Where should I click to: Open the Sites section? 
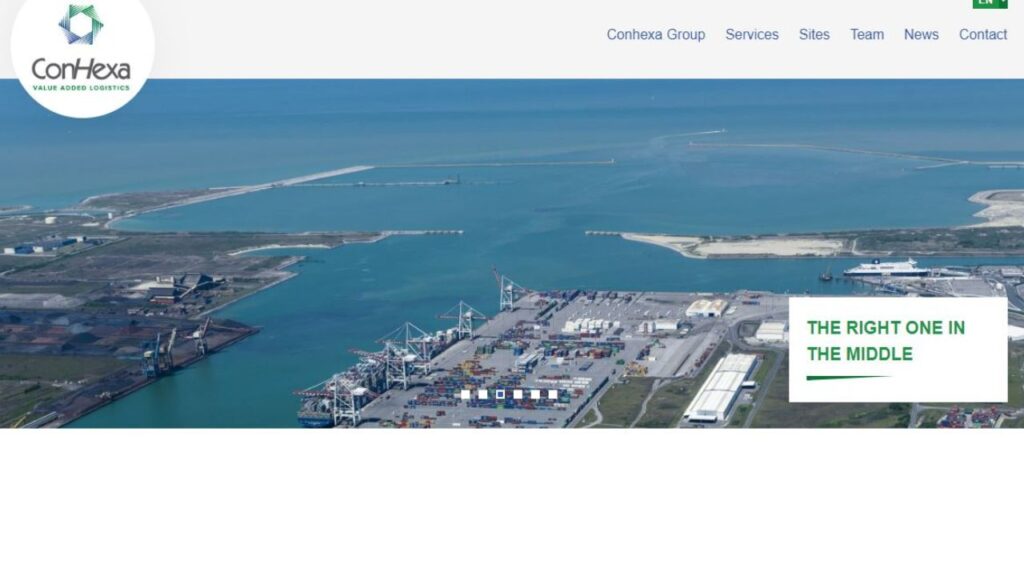pyautogui.click(x=813, y=34)
